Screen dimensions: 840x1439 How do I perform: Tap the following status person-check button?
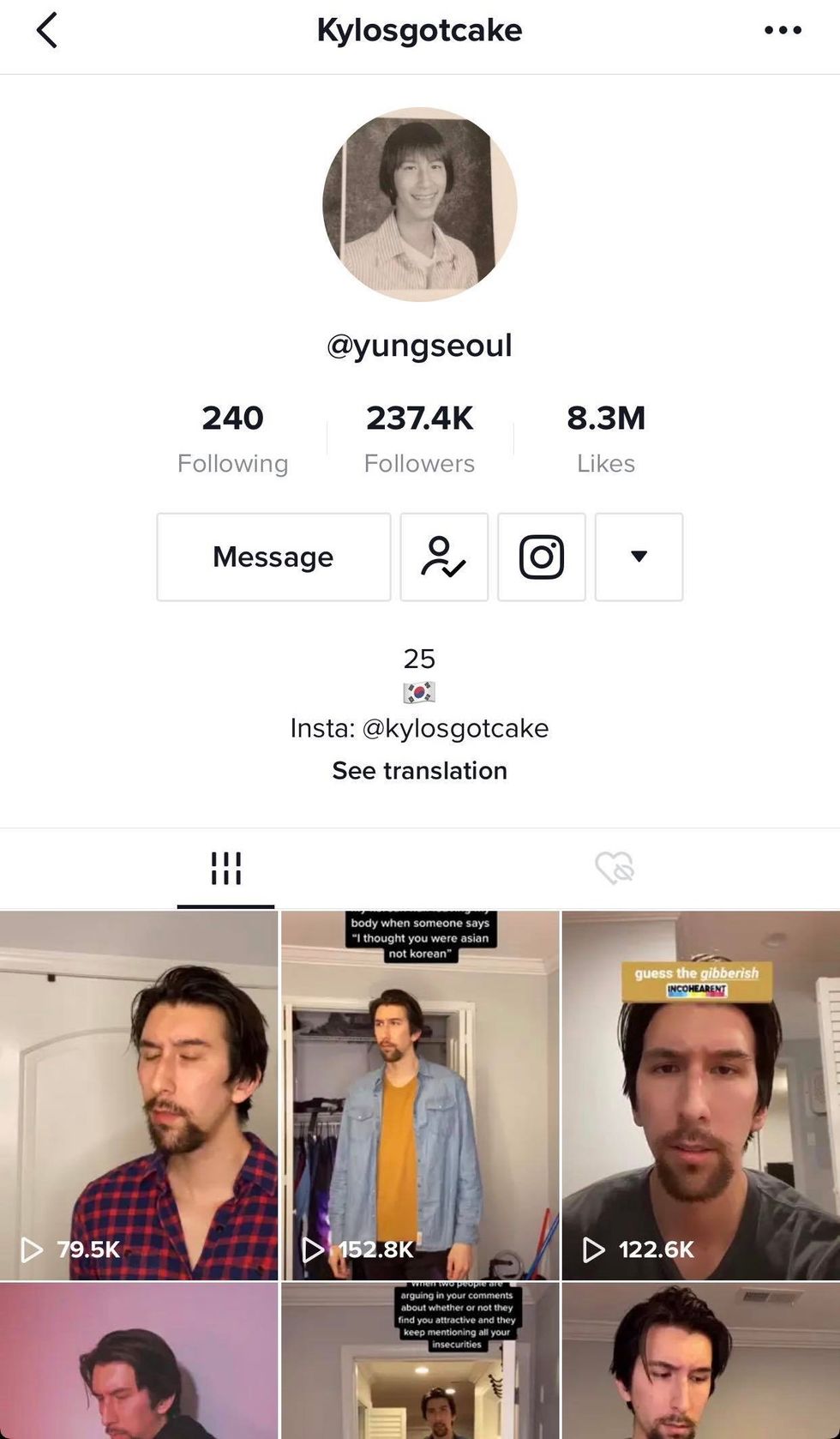pyautogui.click(x=444, y=557)
